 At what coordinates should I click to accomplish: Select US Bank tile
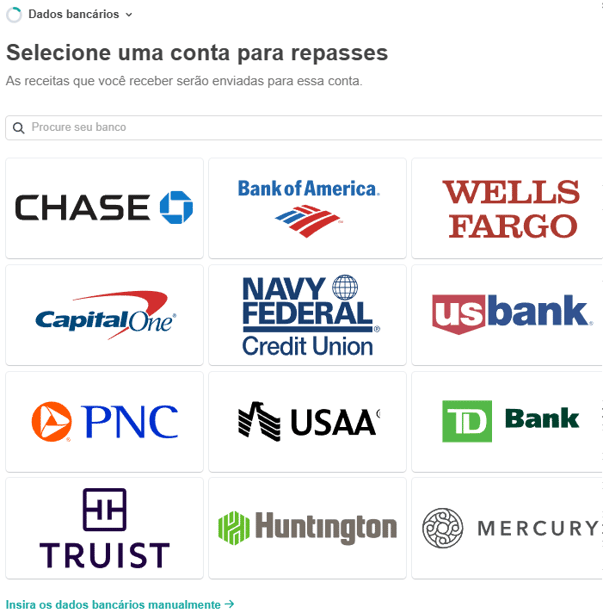click(508, 315)
